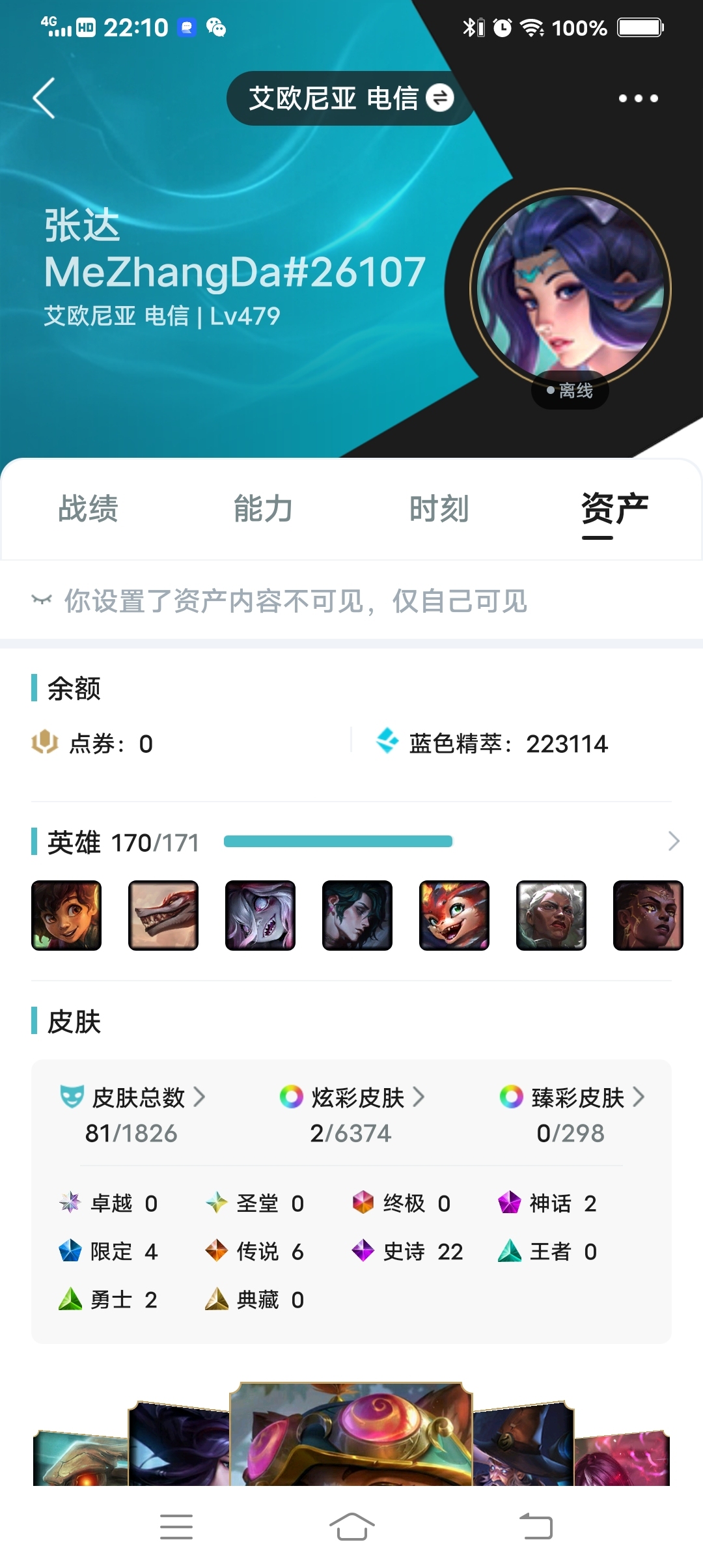
Task: Tap the system home button
Action: (x=351, y=1526)
